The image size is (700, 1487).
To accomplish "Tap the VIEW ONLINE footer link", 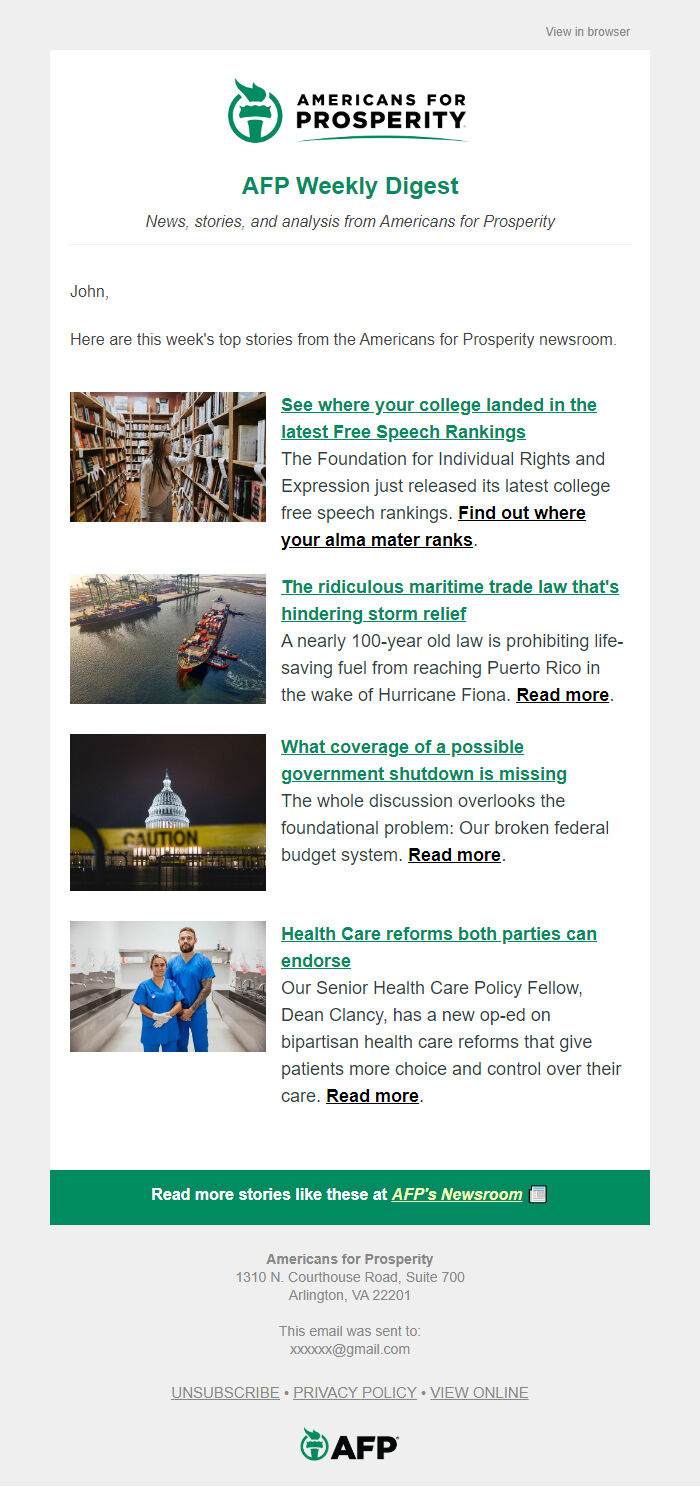I will (x=479, y=1392).
